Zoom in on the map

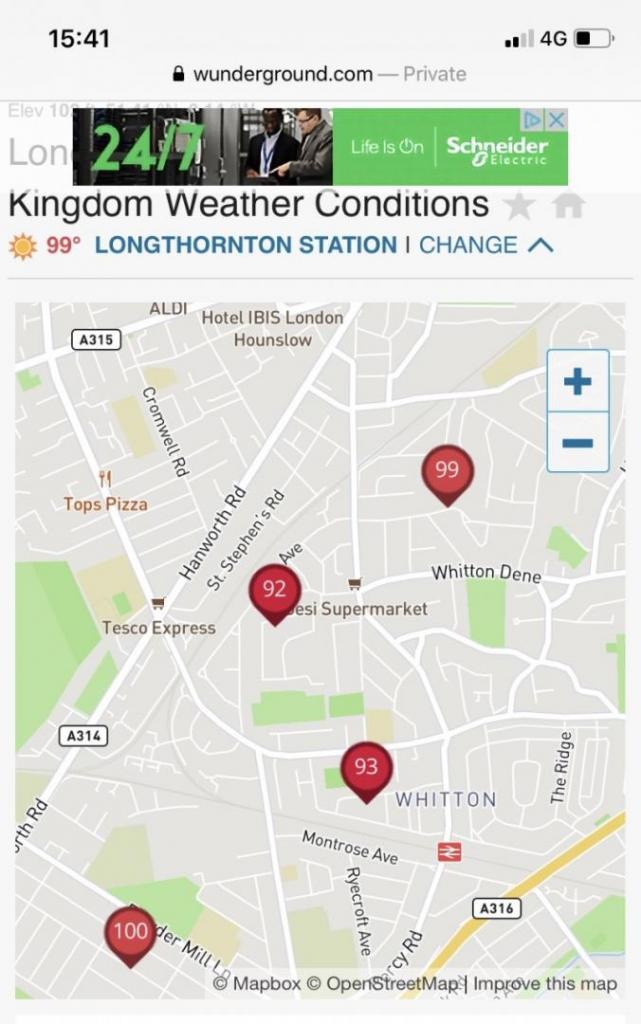coord(577,382)
